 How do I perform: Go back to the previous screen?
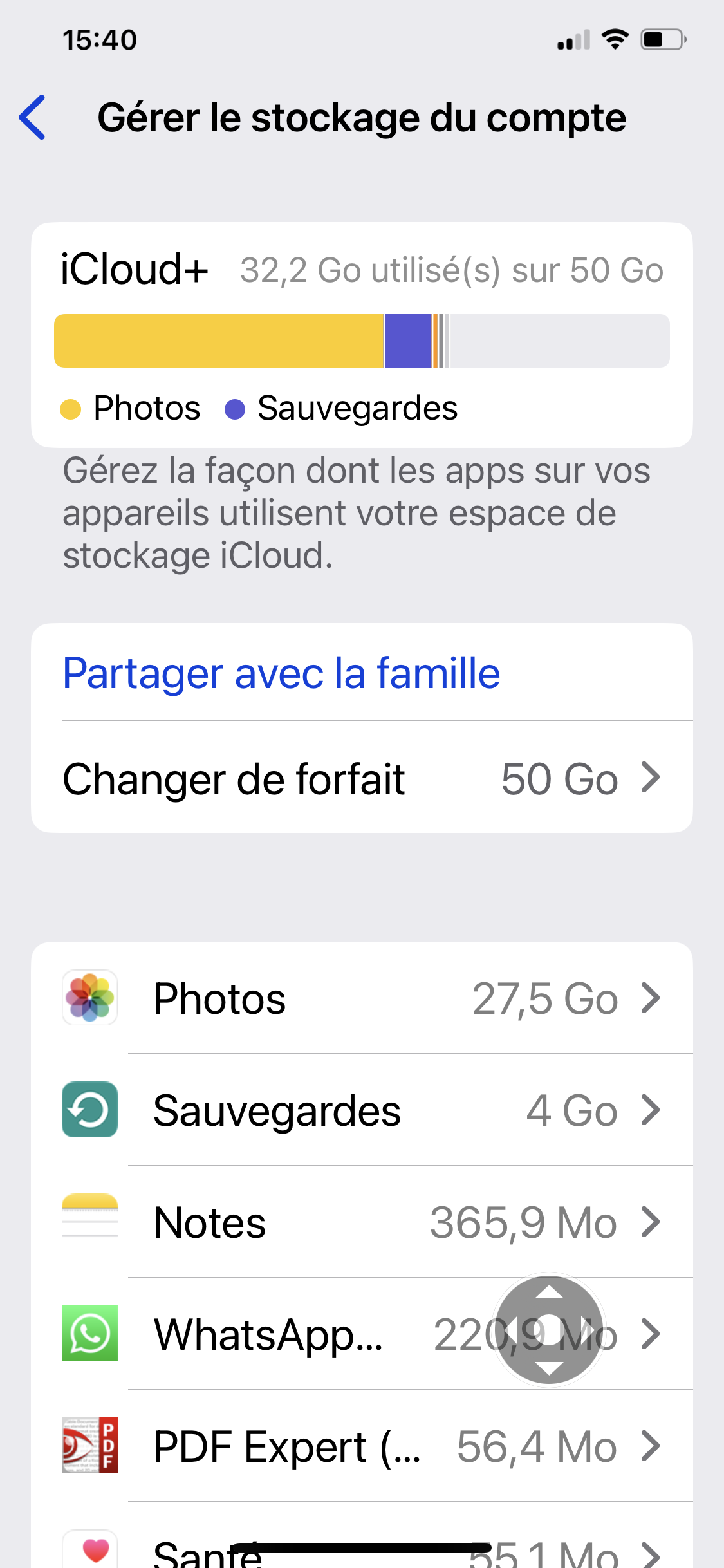[33, 118]
